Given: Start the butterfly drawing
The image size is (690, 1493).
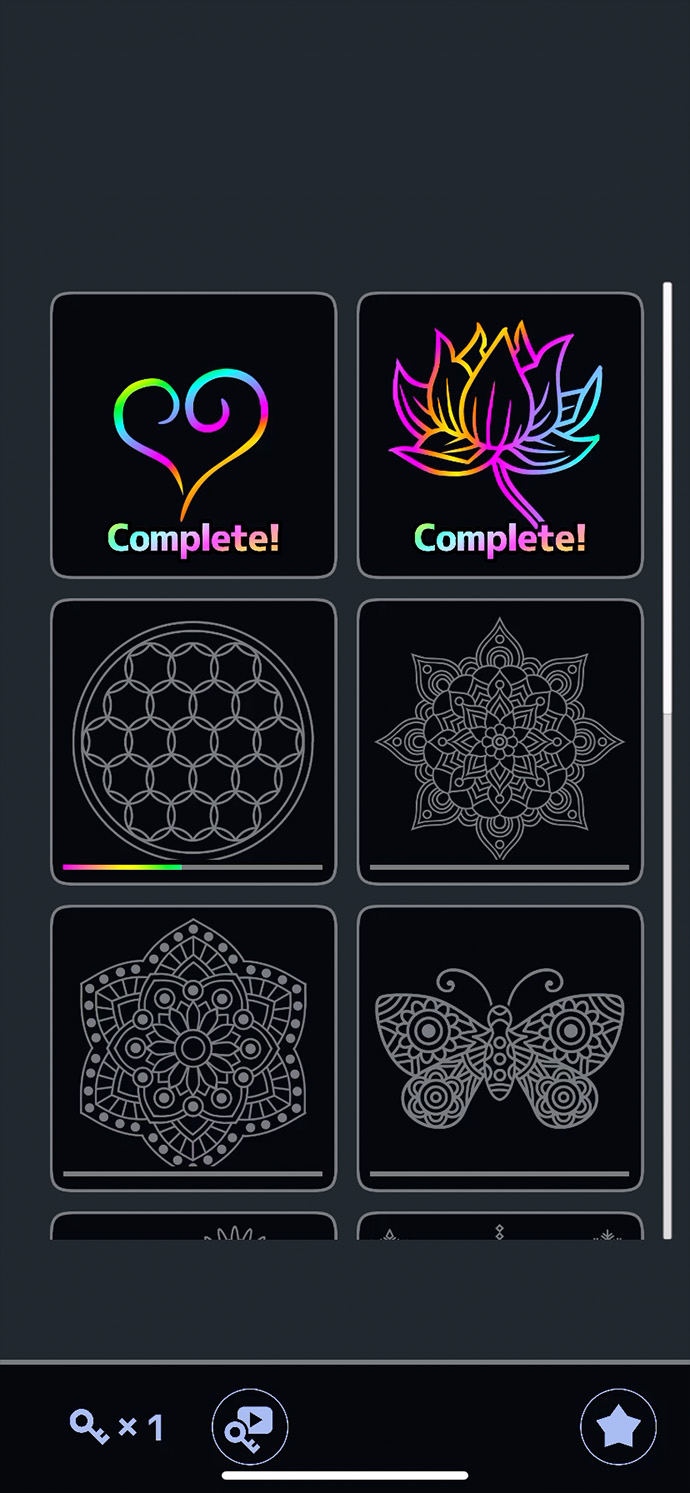Looking at the screenshot, I should coord(500,1047).
